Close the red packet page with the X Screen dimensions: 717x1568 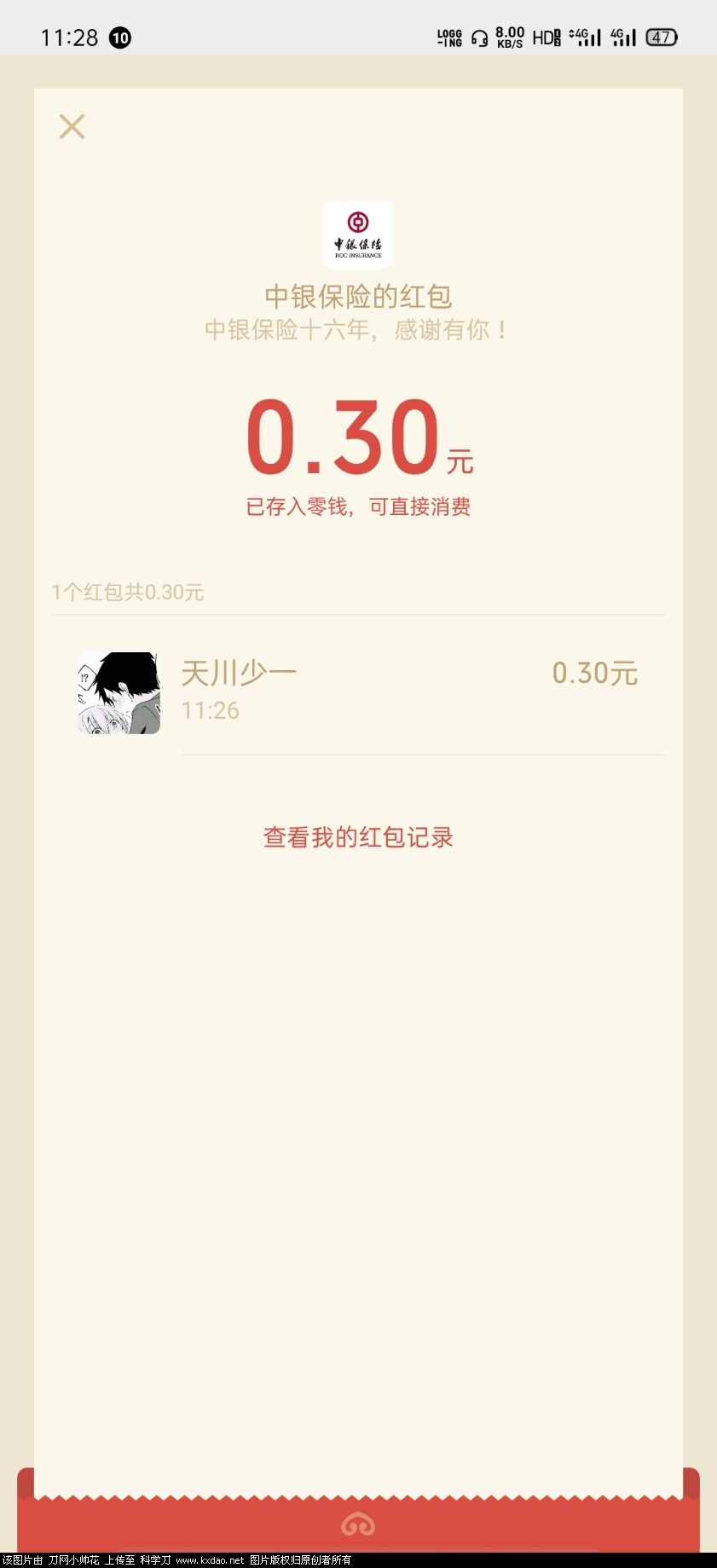[x=72, y=125]
